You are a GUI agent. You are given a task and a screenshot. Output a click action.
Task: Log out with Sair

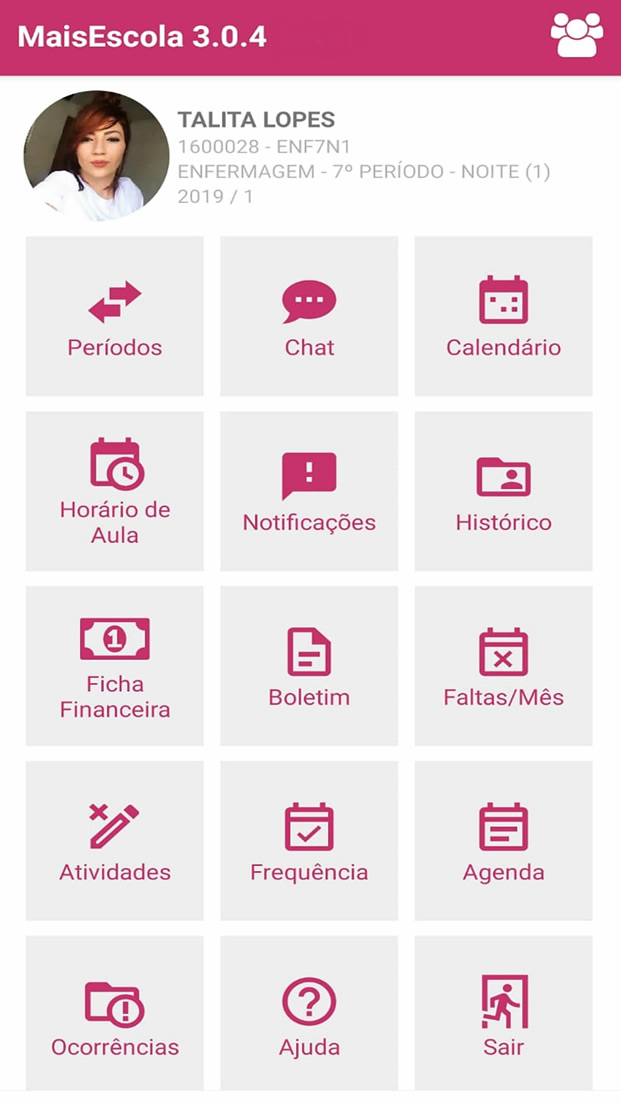pos(503,1014)
